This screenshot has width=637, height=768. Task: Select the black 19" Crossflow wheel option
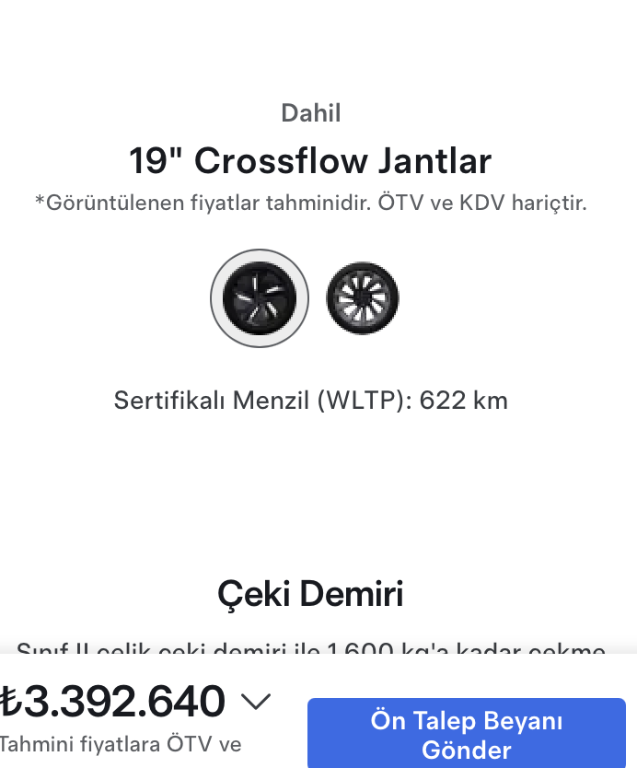point(259,298)
